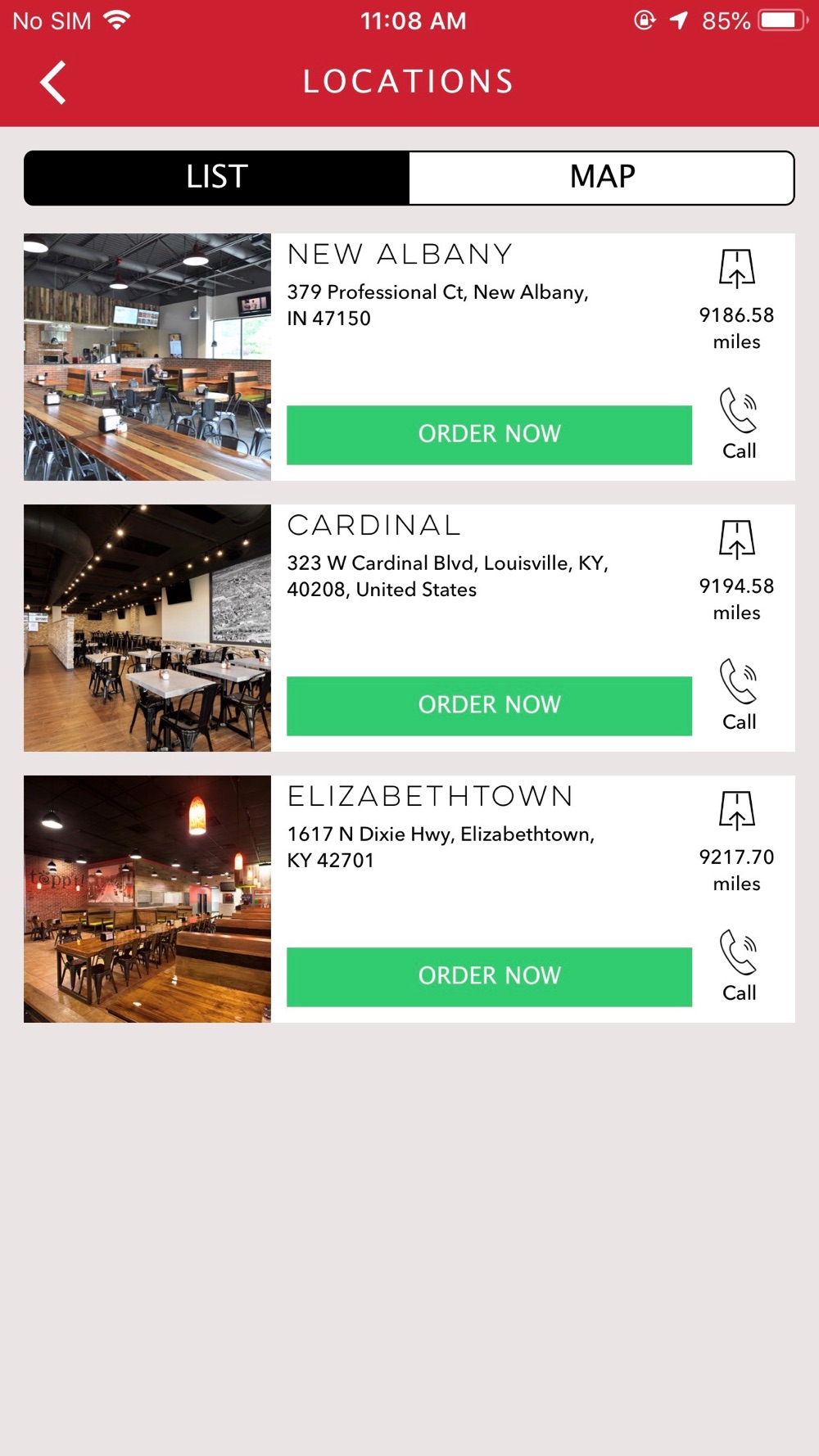Order now from New Albany location
Screen dimensions: 819x1456
[489, 434]
